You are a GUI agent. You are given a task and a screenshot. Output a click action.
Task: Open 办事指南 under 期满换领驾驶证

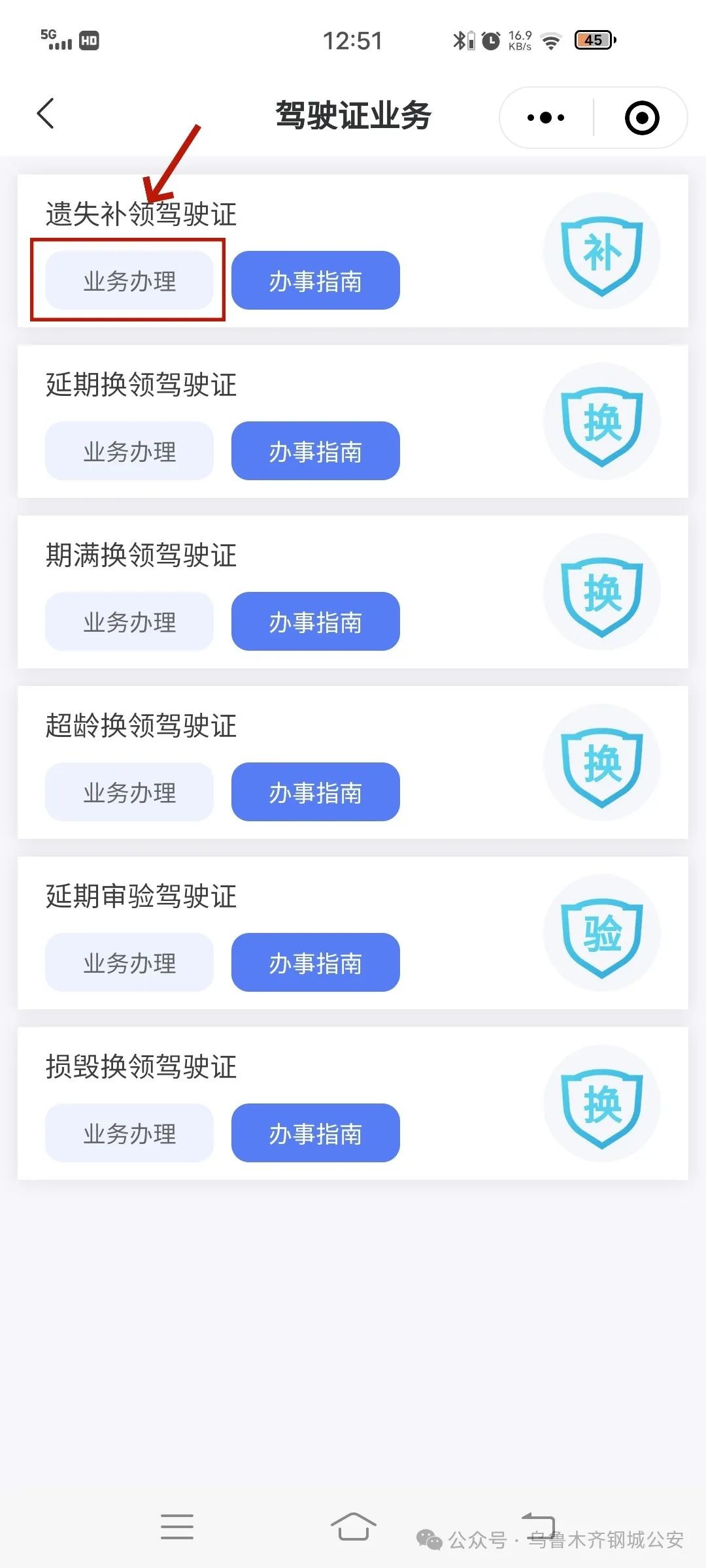tap(315, 622)
